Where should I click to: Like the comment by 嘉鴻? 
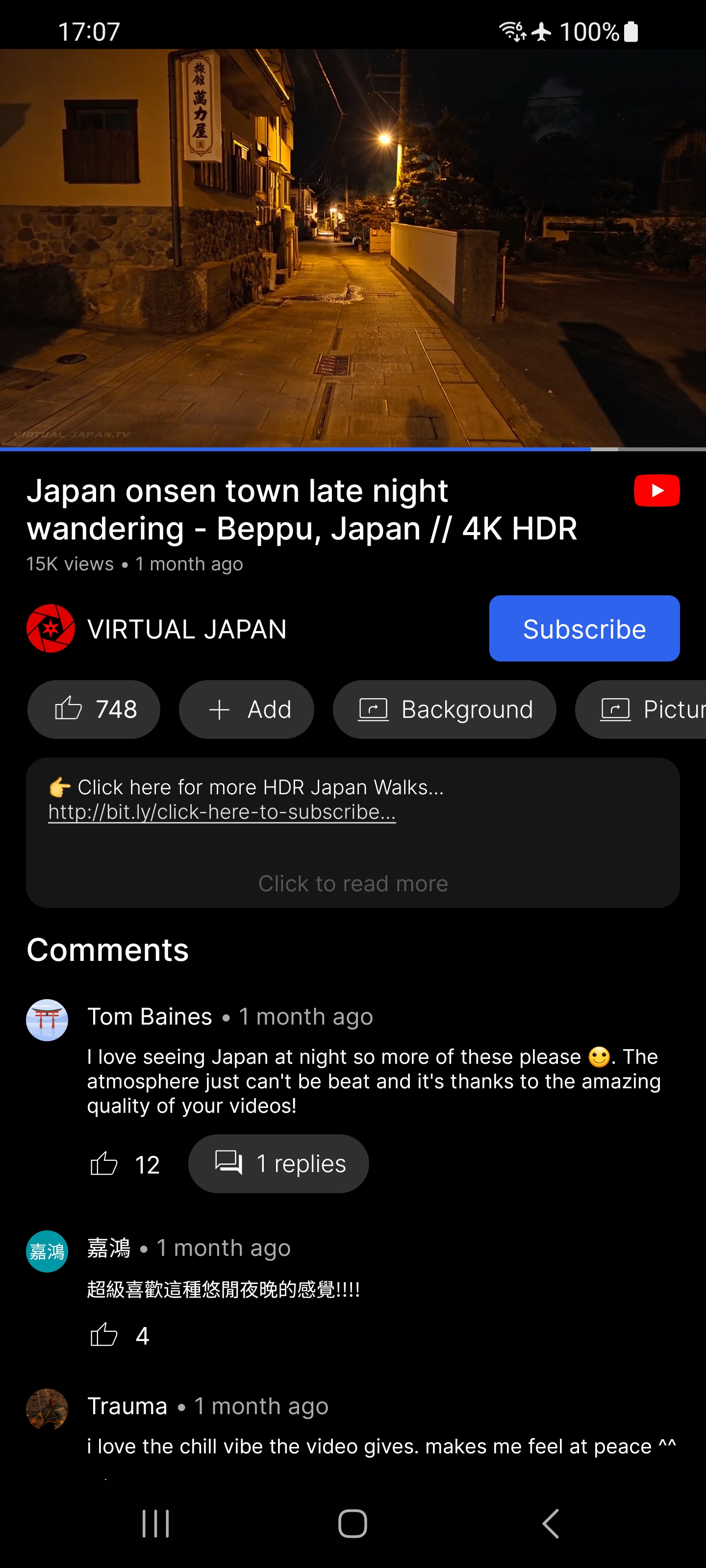tap(103, 1335)
